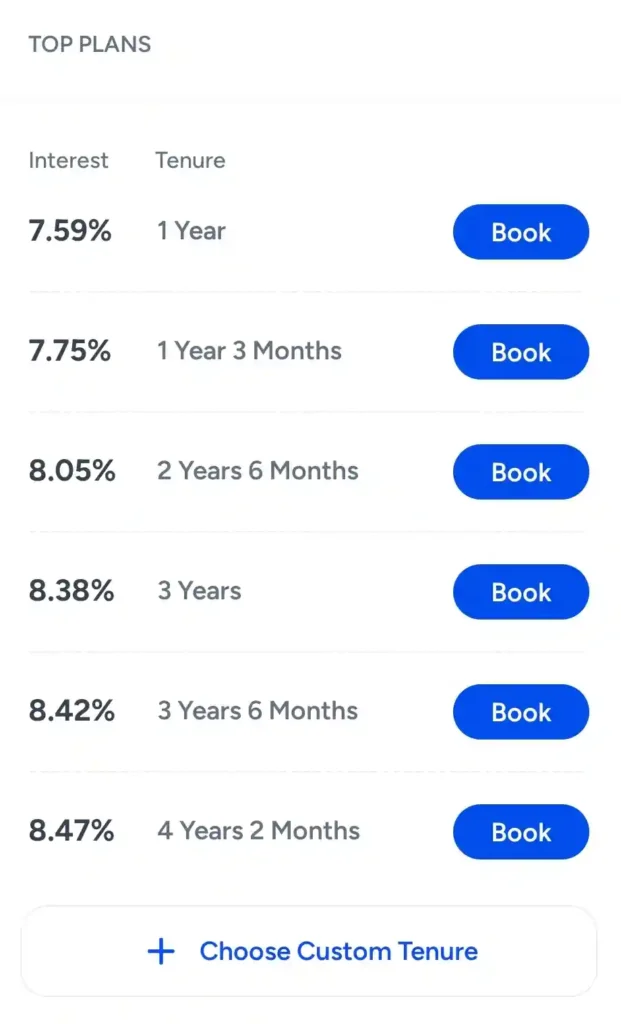Choose a custom tenure

click(309, 951)
